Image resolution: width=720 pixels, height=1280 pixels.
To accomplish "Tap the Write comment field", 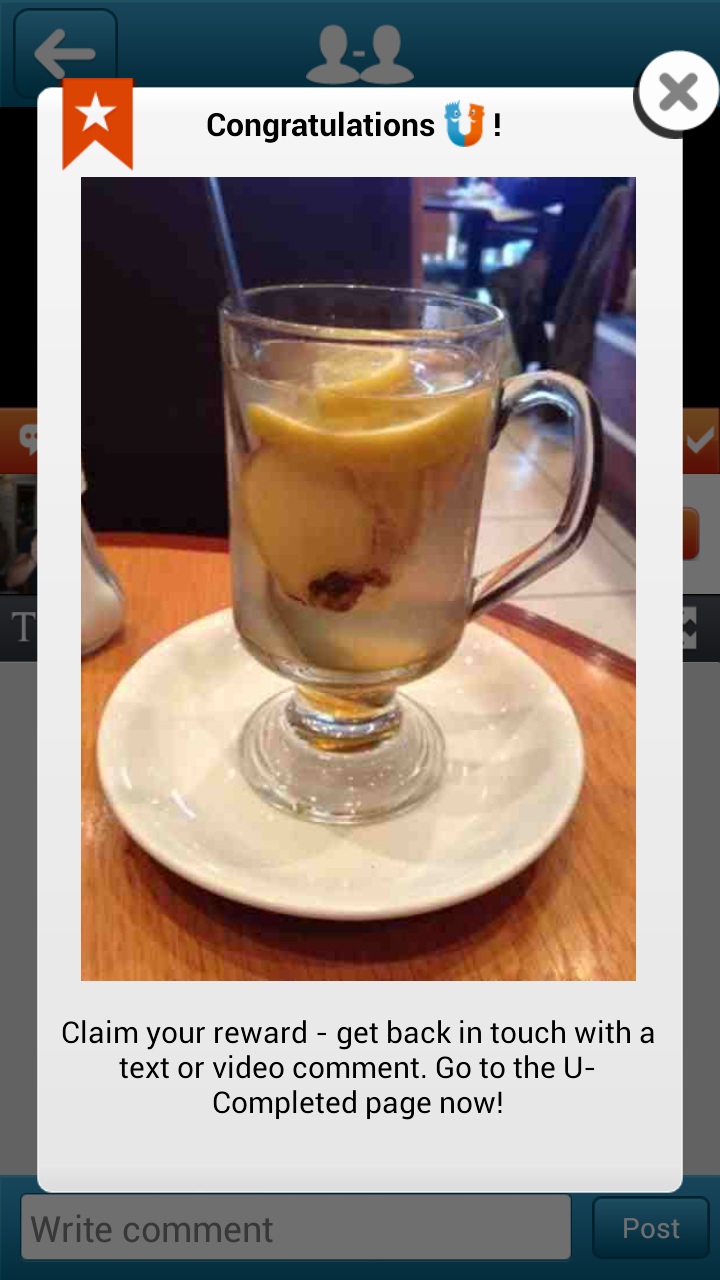I will click(x=296, y=1227).
